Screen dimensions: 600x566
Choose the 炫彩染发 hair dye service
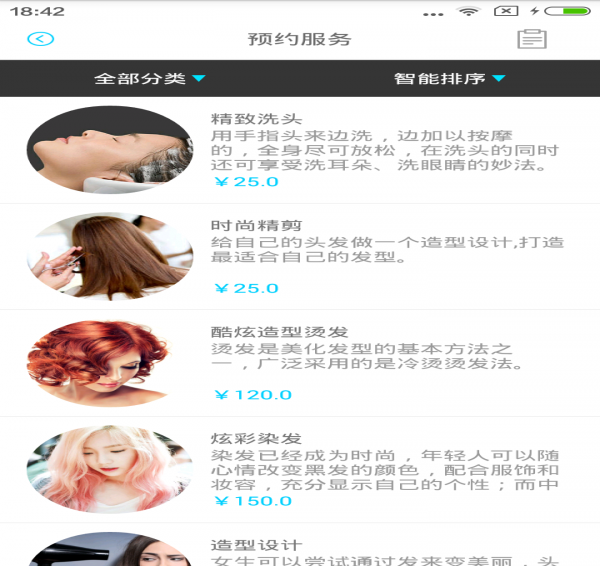(x=300, y=470)
